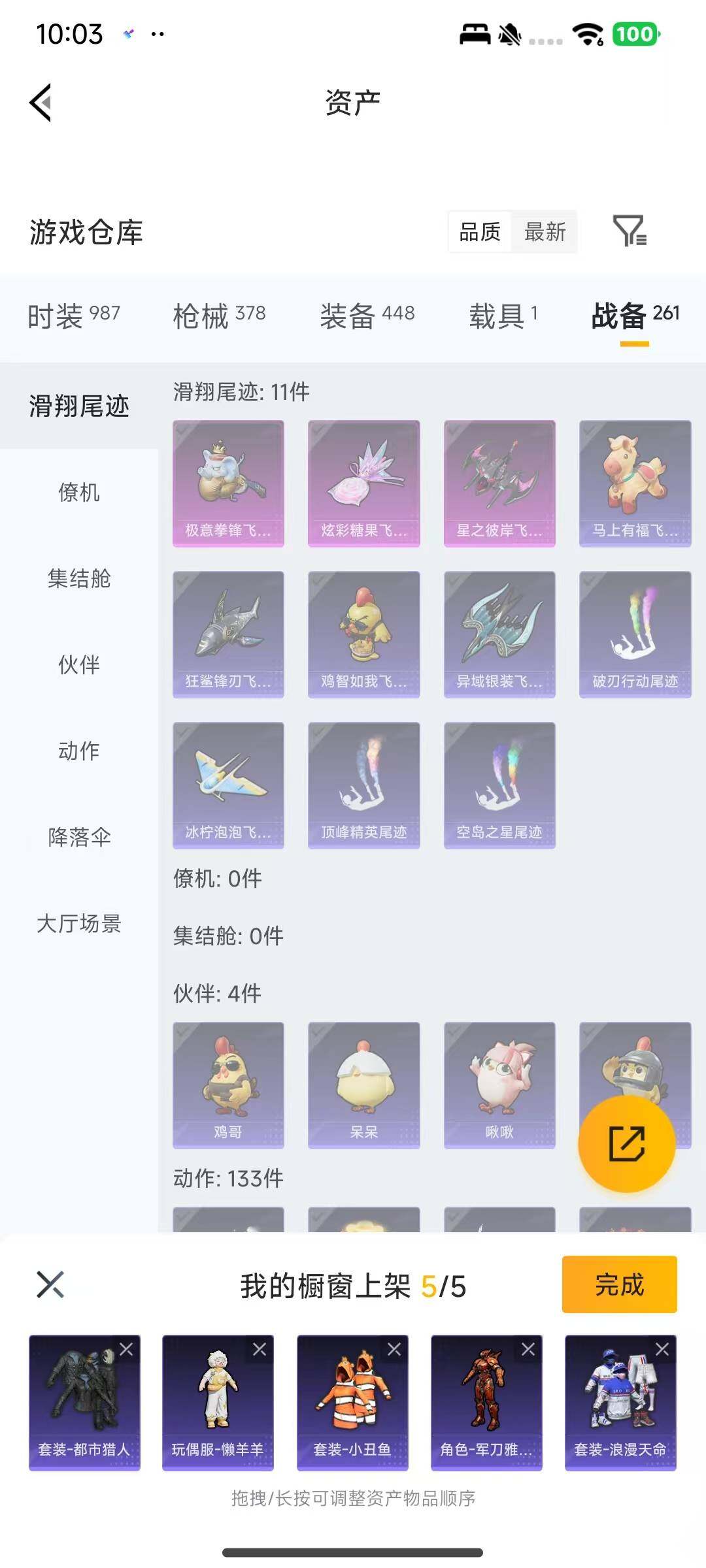Screen dimensions: 706x1568
Task: Tap the back arrow at top left
Action: 39,101
